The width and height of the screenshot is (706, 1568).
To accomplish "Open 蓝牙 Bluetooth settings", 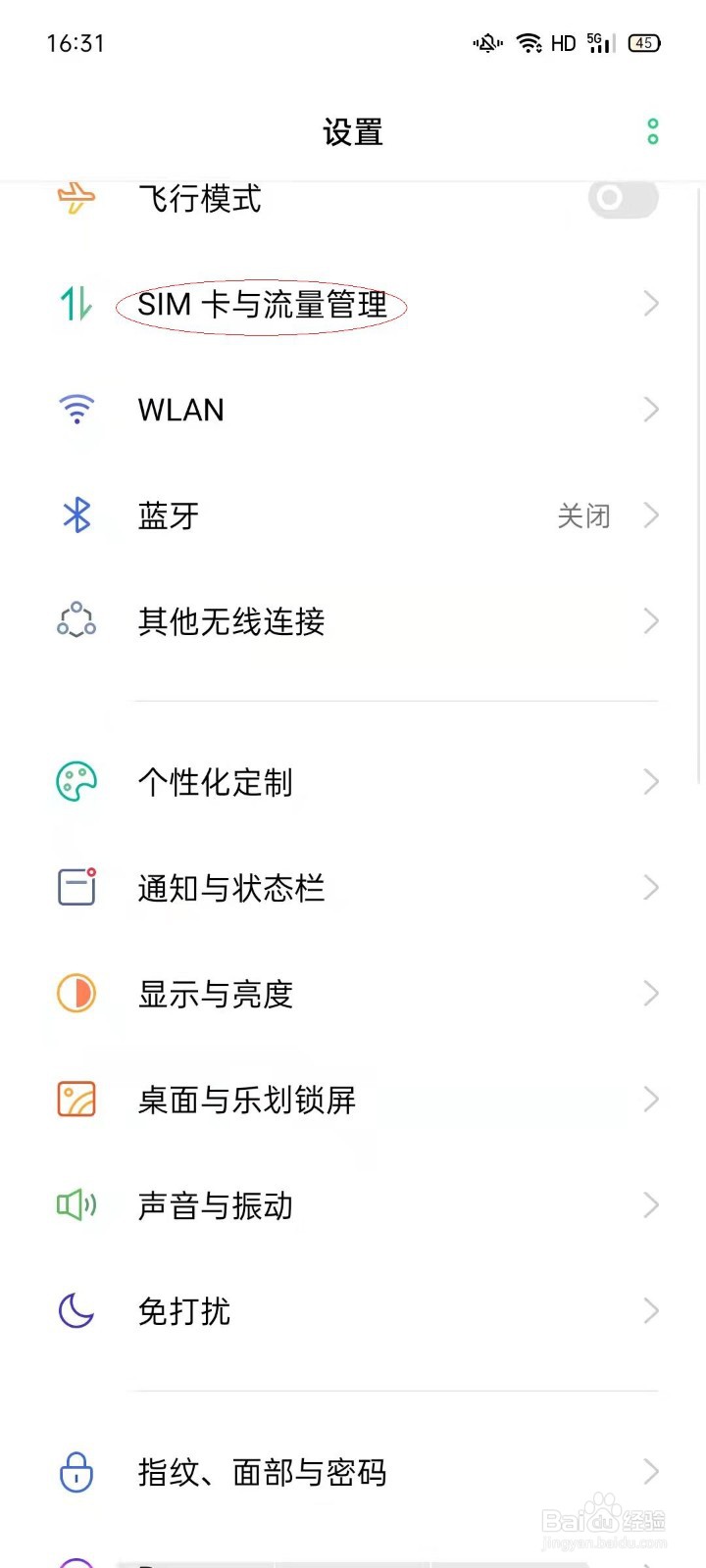I will (353, 515).
